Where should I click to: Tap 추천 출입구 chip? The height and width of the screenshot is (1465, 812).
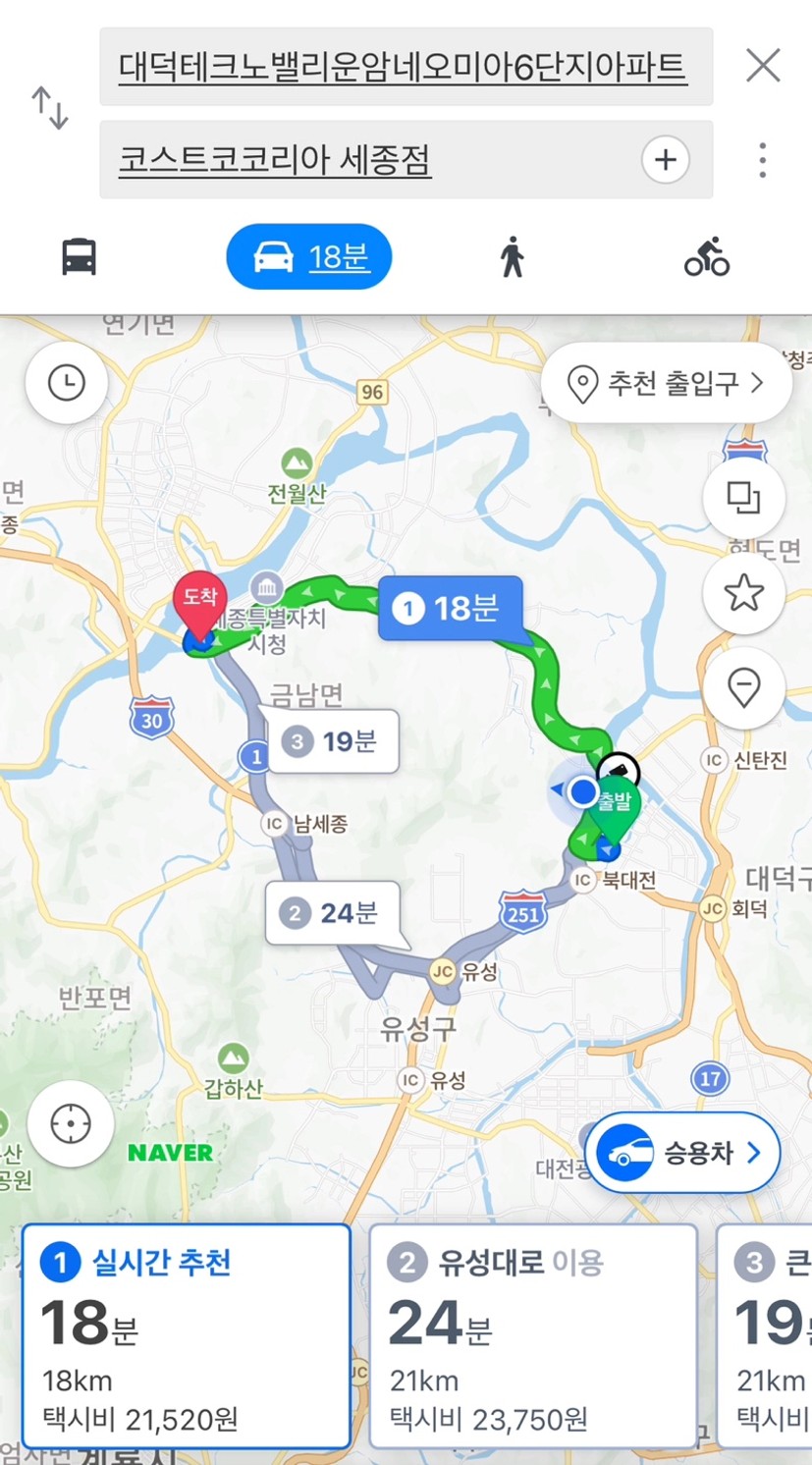[x=667, y=383]
